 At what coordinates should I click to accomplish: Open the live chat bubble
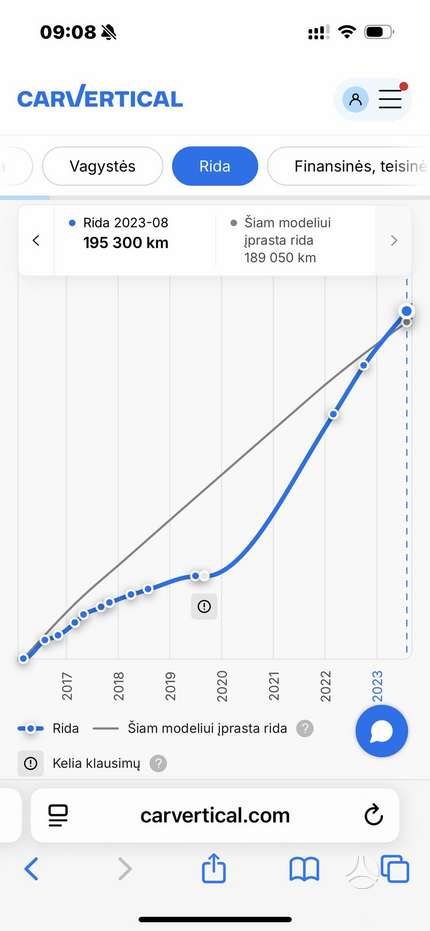coord(382,732)
